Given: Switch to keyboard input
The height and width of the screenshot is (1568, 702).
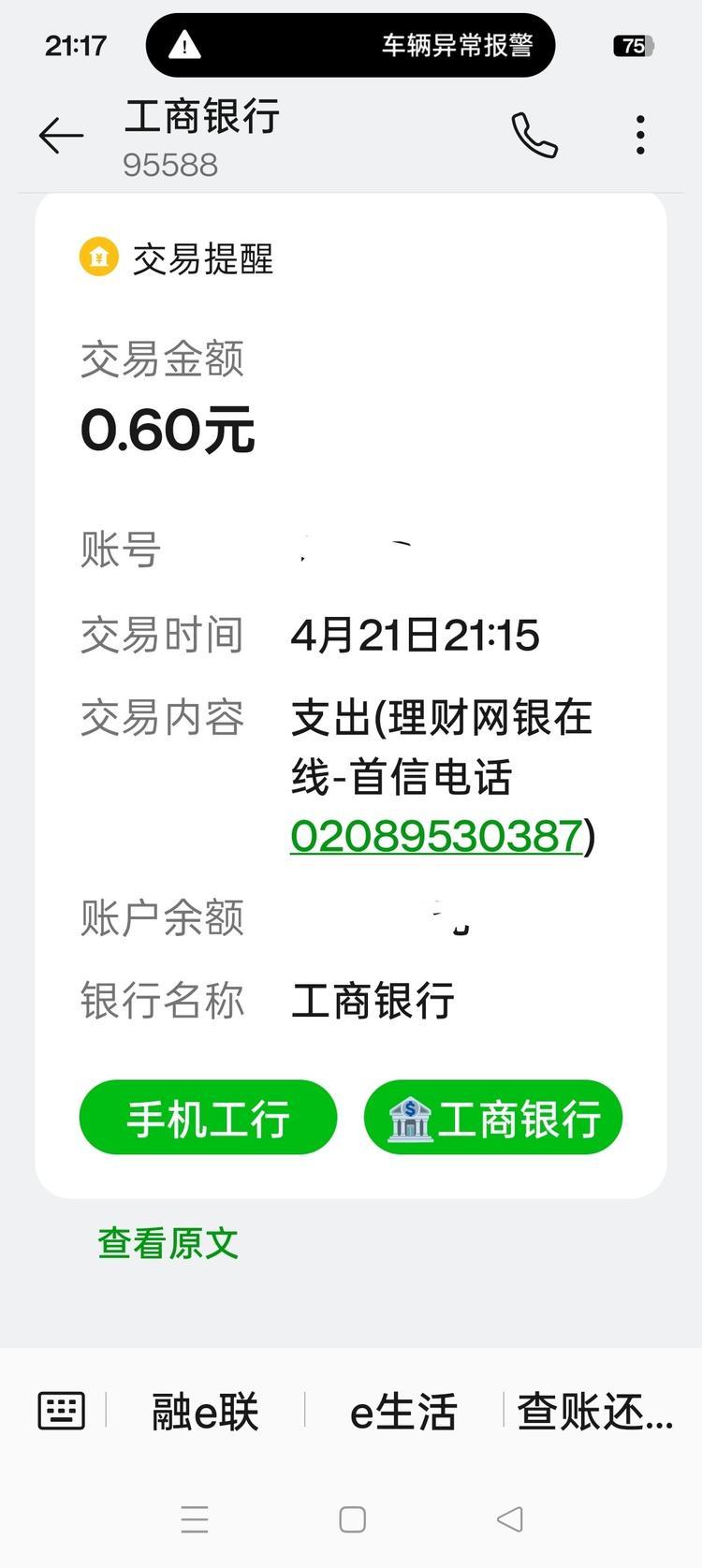Looking at the screenshot, I should pos(61,1411).
